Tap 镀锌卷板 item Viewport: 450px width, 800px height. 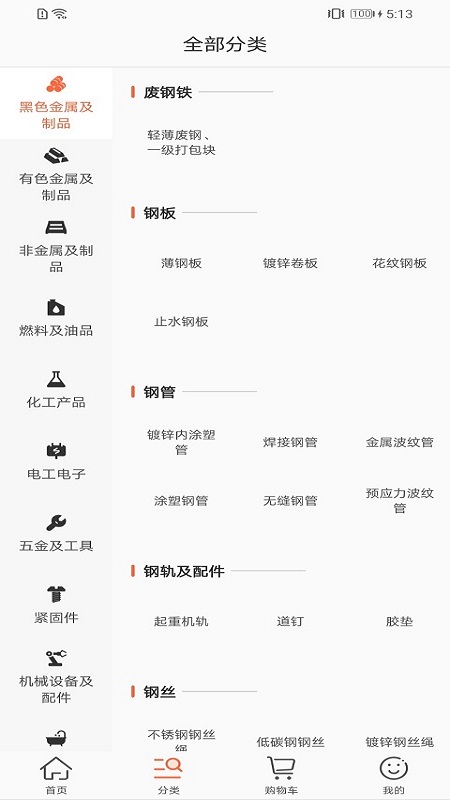tap(290, 263)
